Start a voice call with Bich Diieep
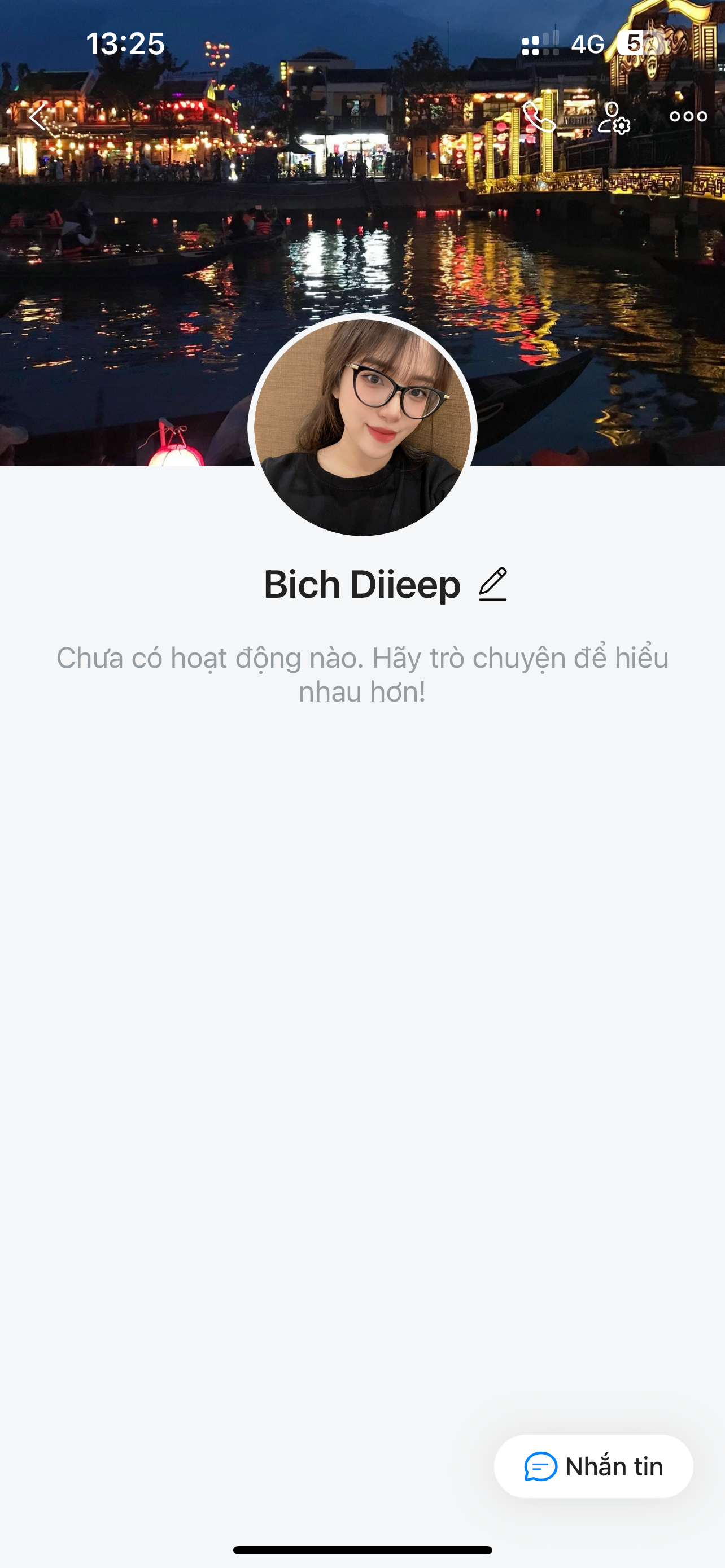The width and height of the screenshot is (725, 1568). tap(539, 117)
